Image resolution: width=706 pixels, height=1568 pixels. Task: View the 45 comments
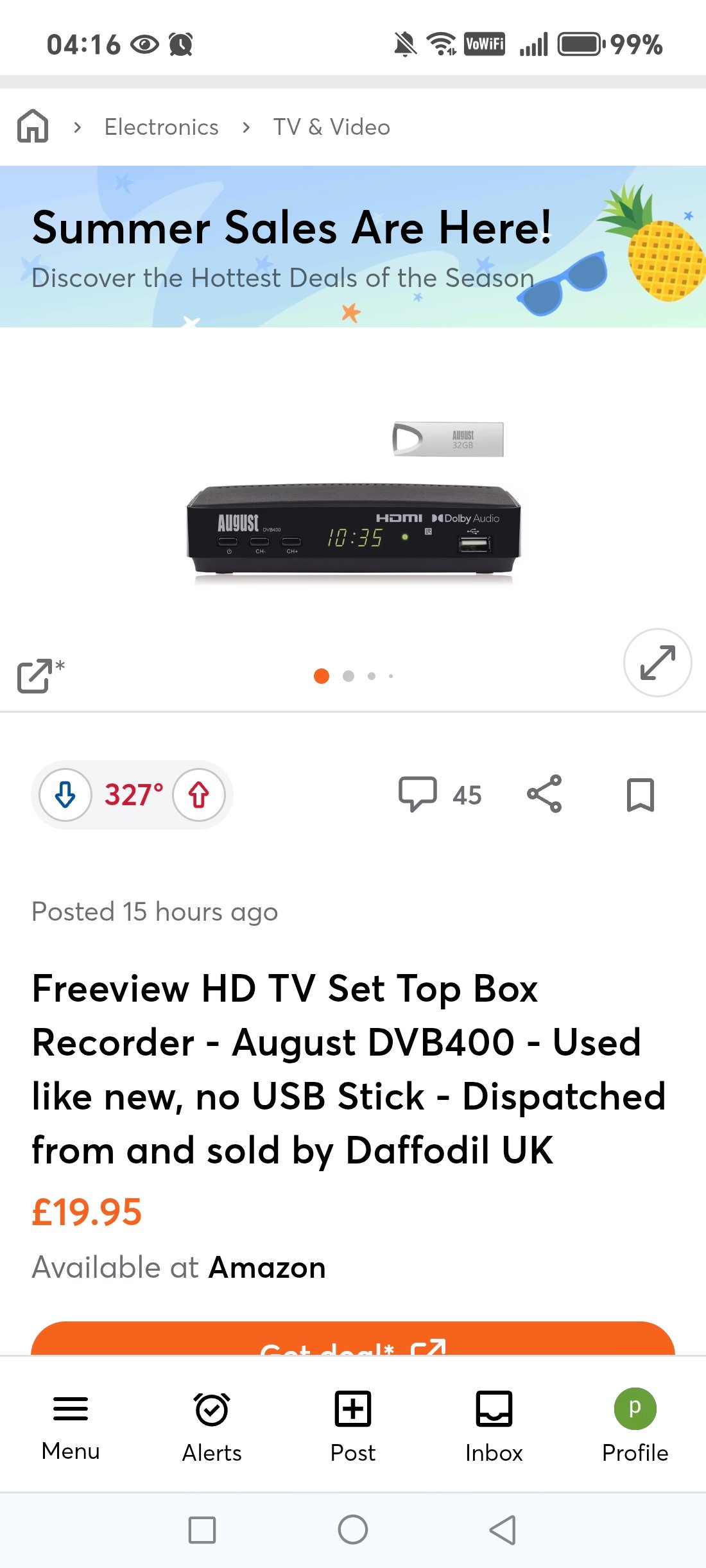[x=440, y=795]
